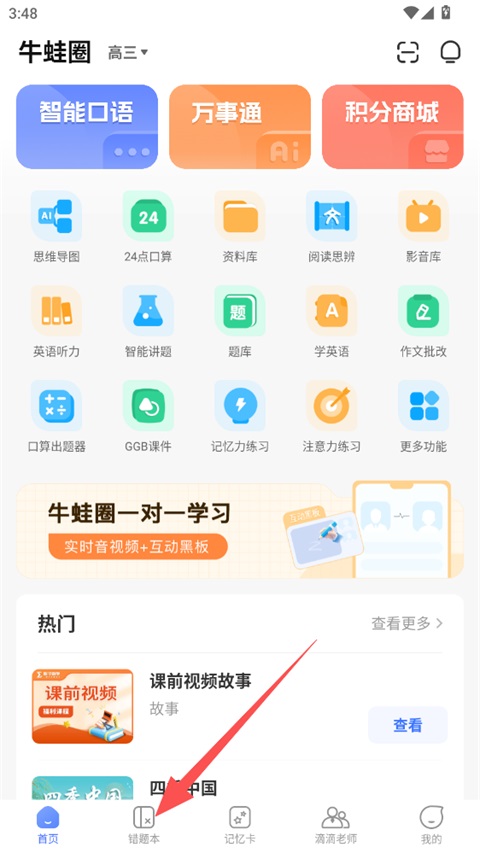Open the 我的 tab

[432, 825]
